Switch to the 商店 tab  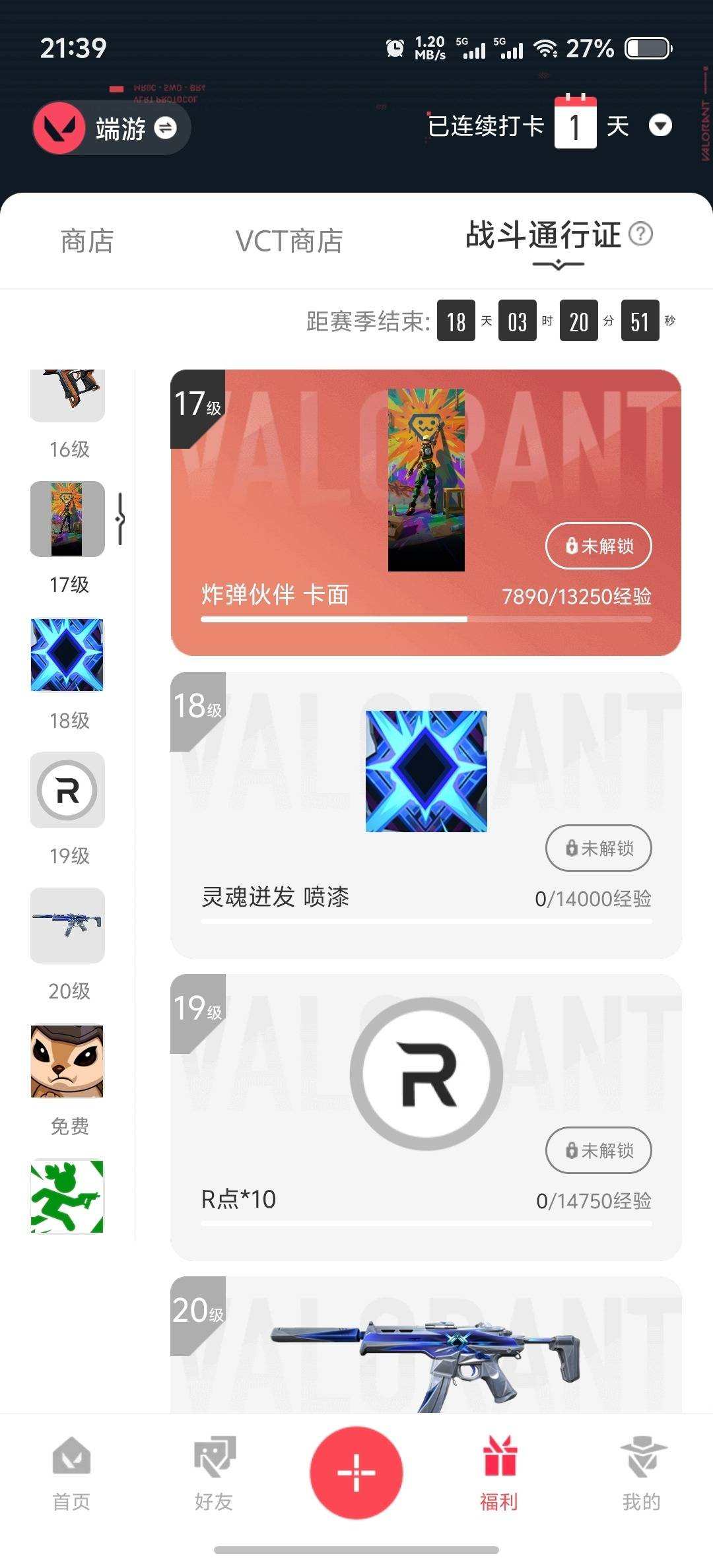tap(86, 242)
